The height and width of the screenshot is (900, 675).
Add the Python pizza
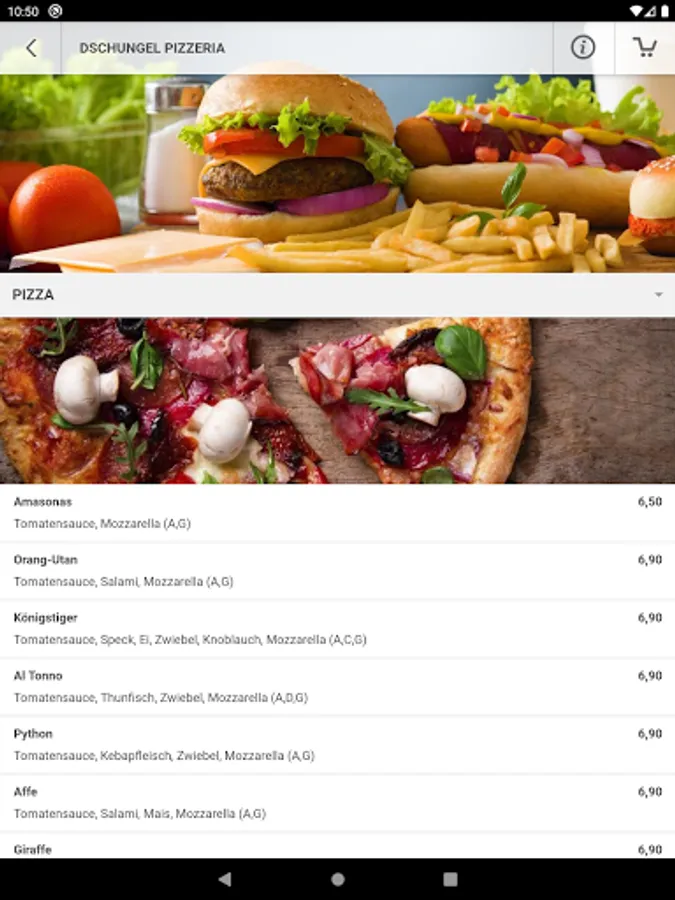pos(337,745)
